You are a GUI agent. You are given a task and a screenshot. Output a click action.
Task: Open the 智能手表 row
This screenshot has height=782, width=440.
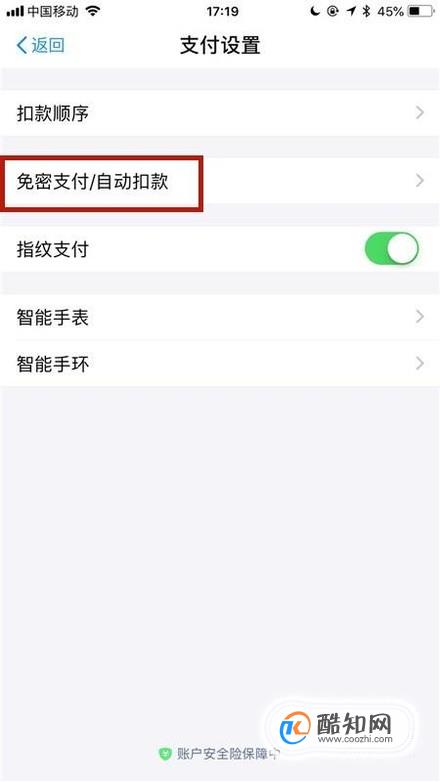pos(220,317)
